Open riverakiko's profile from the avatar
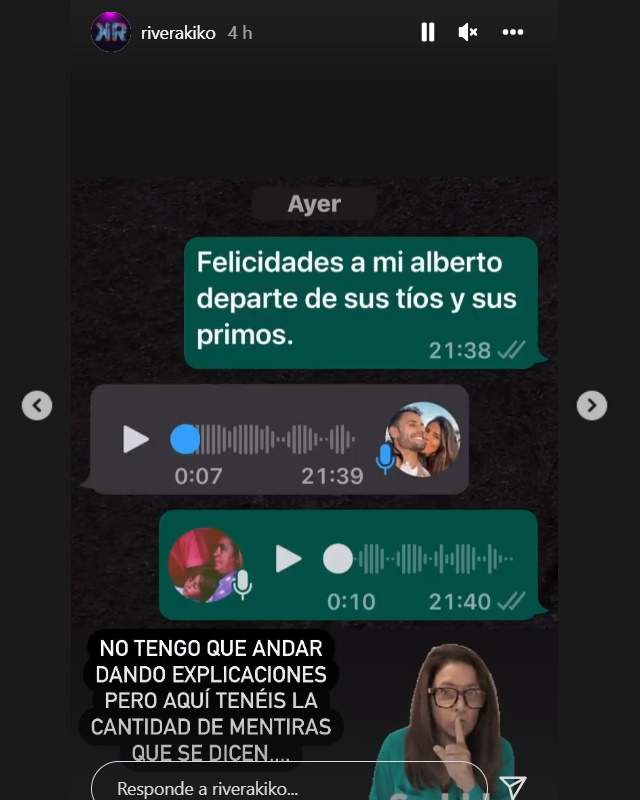 point(110,32)
